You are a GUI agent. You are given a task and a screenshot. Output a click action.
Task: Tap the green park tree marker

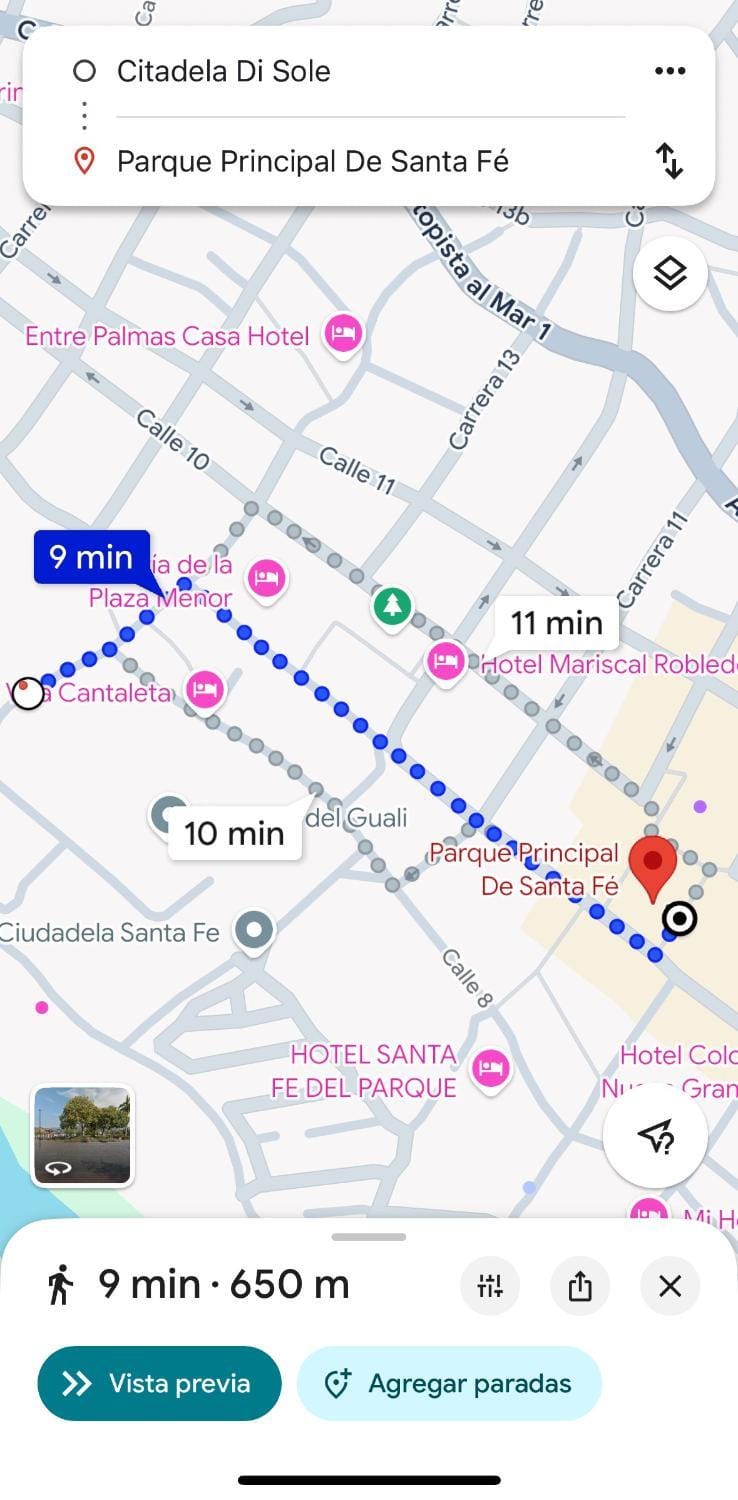tap(392, 605)
